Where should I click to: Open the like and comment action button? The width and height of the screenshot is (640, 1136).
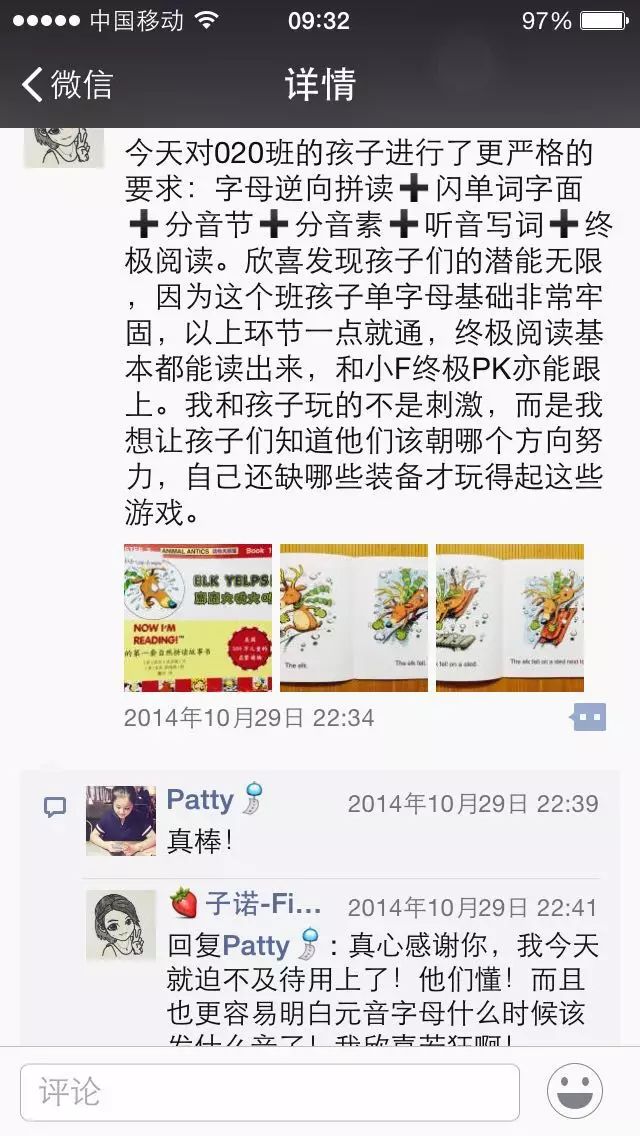(x=588, y=717)
